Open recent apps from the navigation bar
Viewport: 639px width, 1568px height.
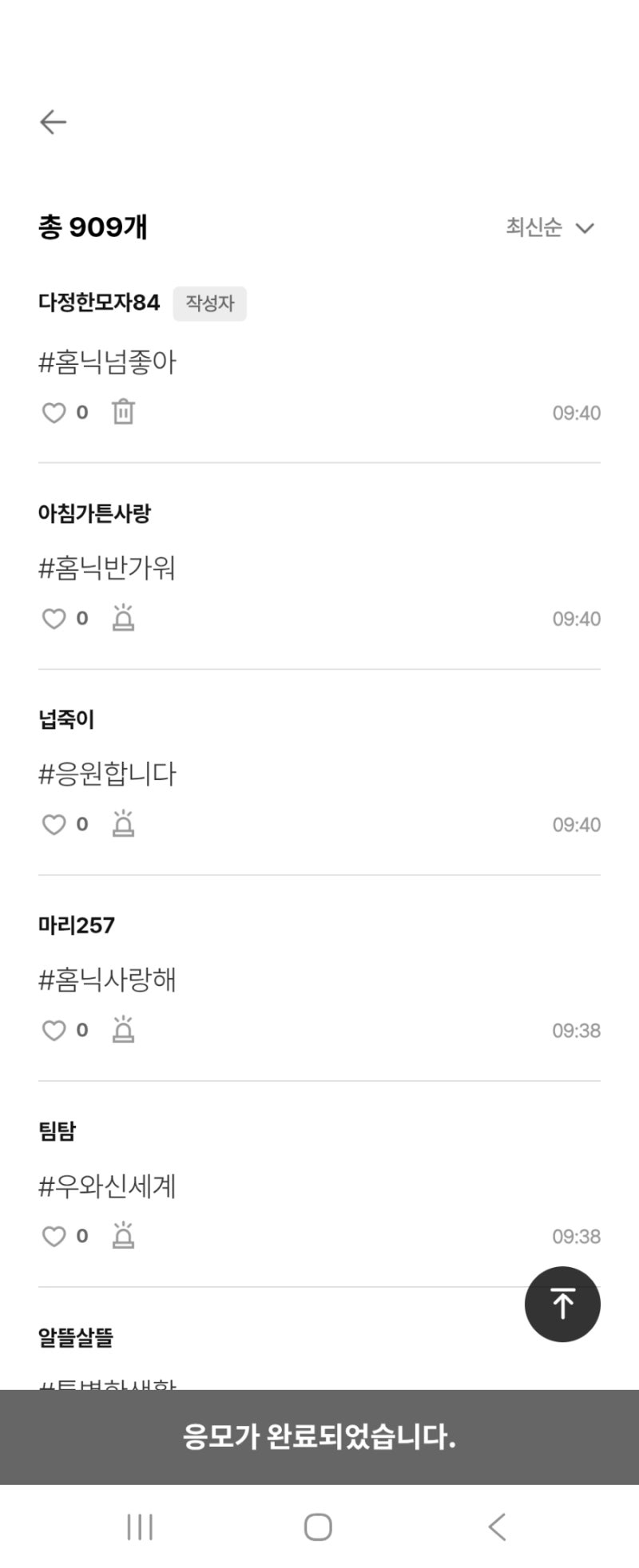(140, 1526)
